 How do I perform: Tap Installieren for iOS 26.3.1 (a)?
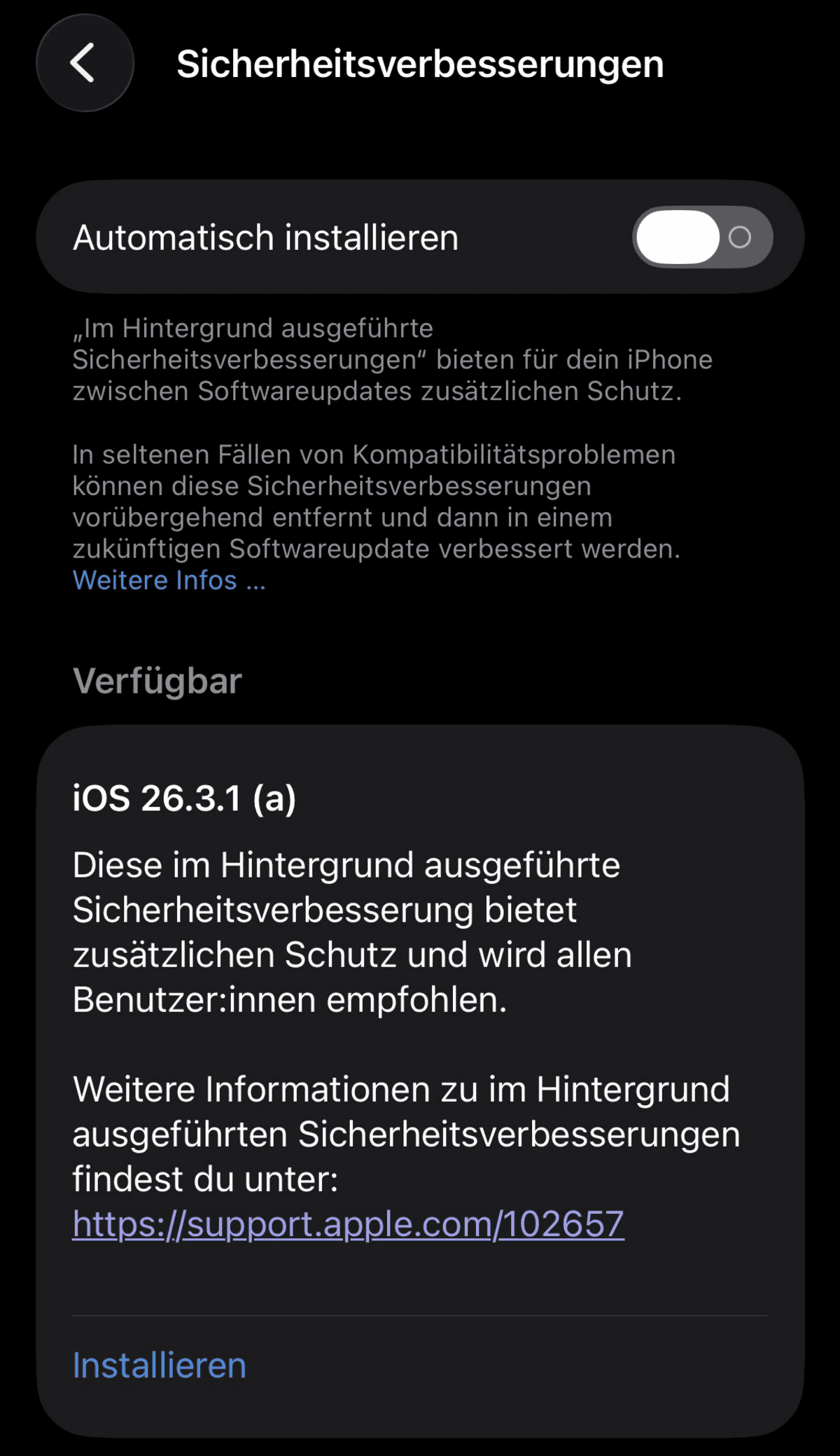160,1365
